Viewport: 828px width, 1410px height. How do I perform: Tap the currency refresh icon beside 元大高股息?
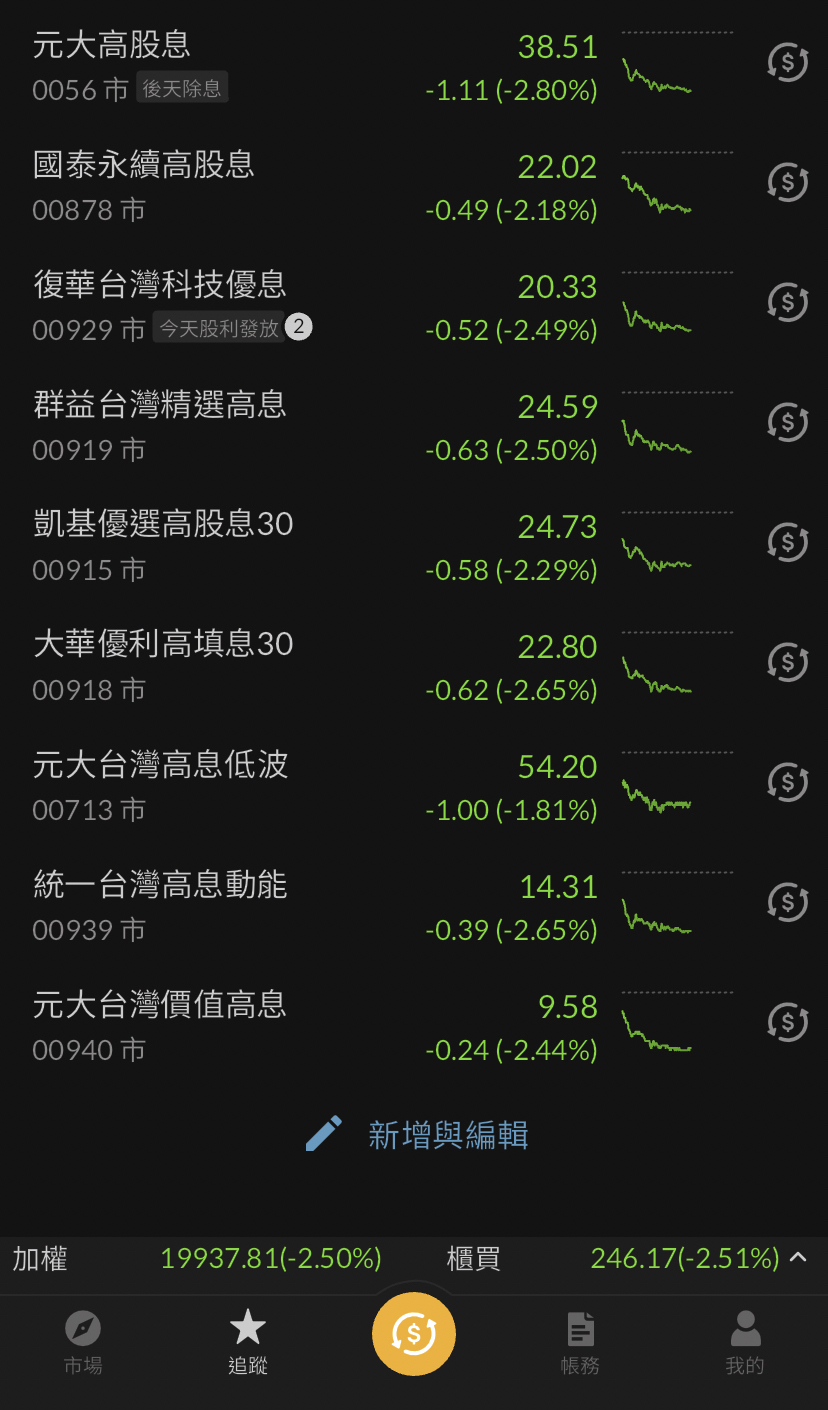tap(787, 62)
